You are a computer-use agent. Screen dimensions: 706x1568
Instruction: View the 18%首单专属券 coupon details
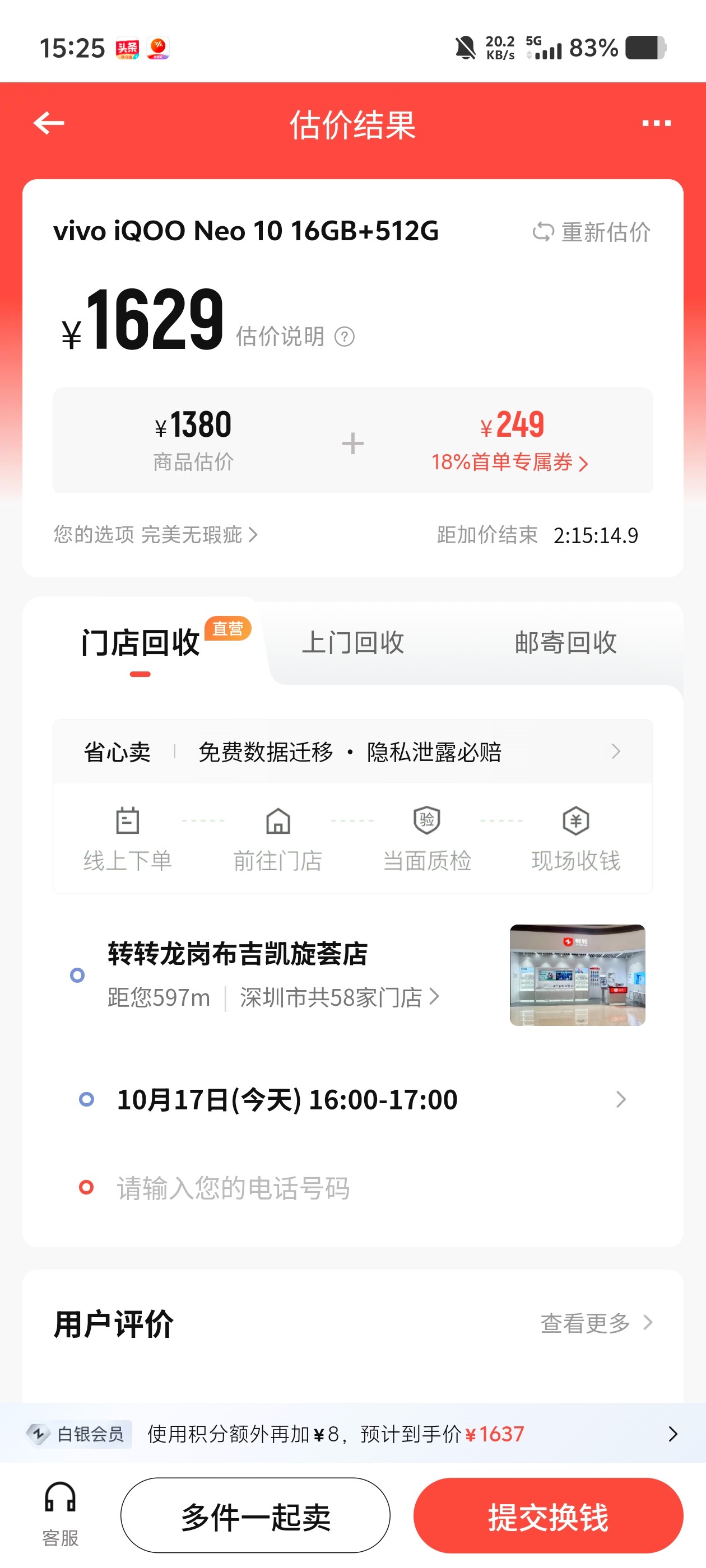tap(509, 462)
